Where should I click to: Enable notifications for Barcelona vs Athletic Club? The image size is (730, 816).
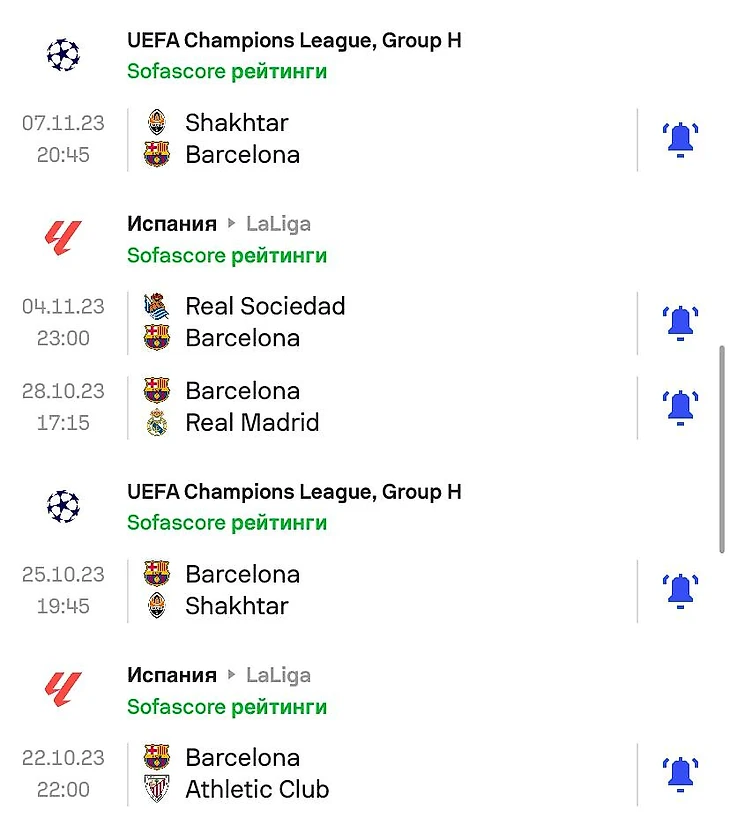681,774
